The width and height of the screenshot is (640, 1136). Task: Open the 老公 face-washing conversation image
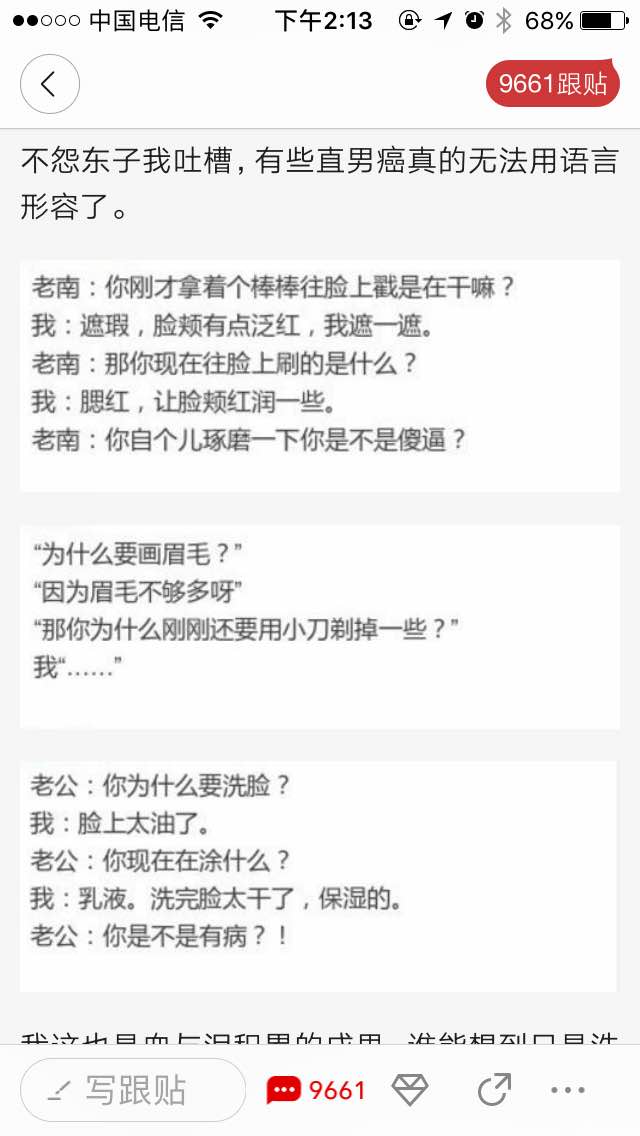pos(319,875)
